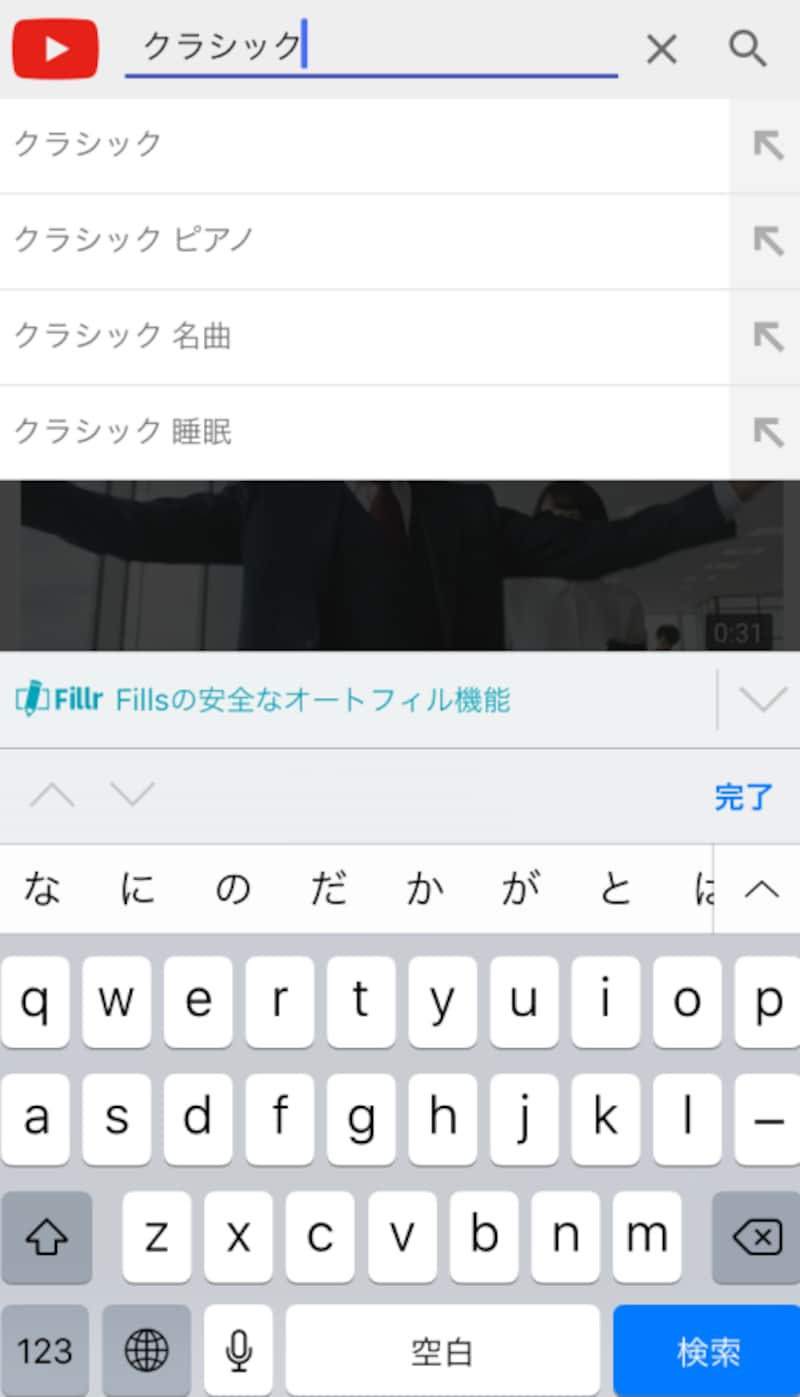800x1397 pixels.
Task: Tap the 完了 done button
Action: [x=743, y=795]
